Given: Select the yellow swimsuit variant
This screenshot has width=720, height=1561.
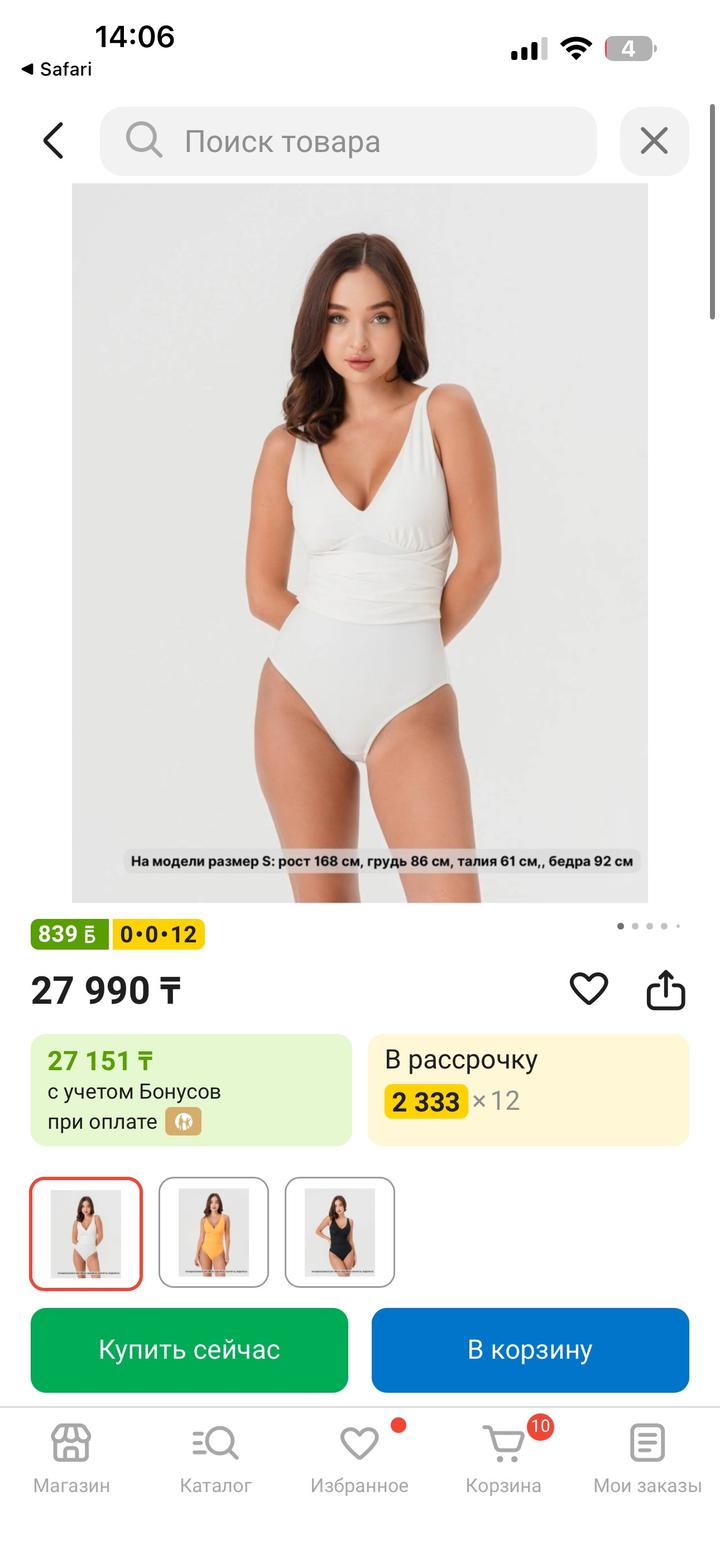Looking at the screenshot, I should (213, 1233).
